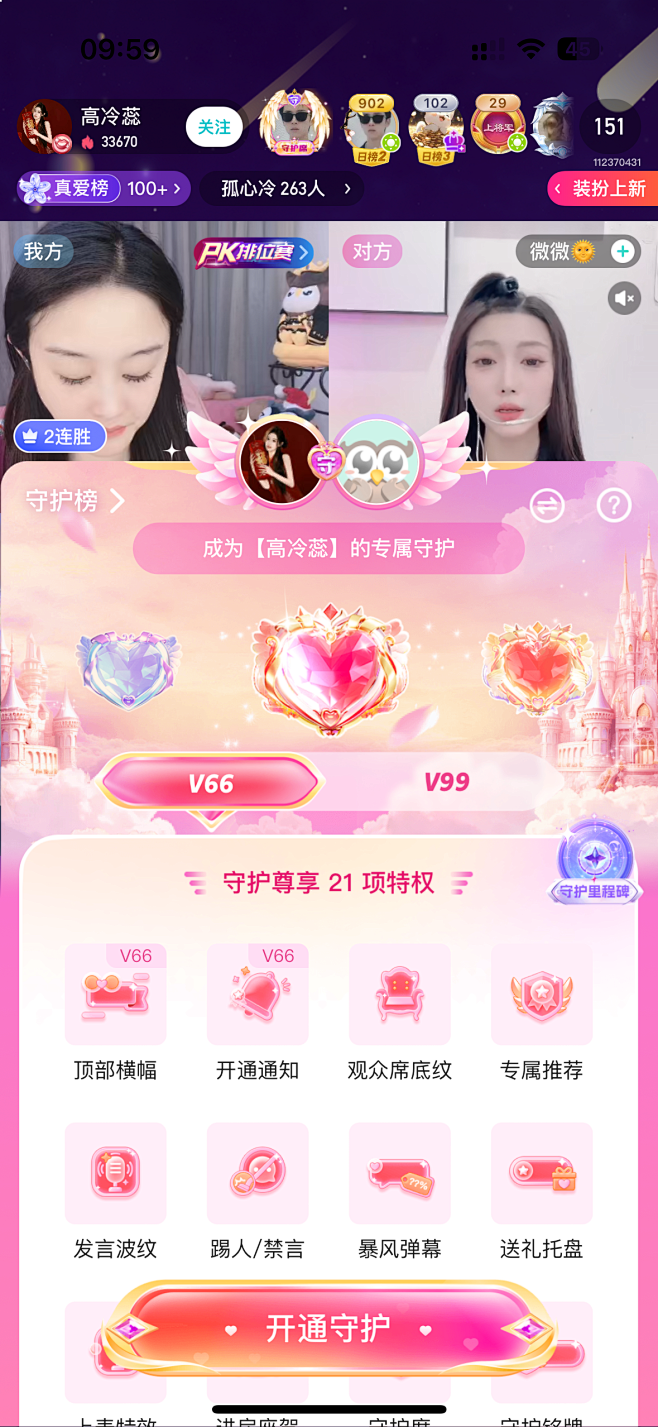Open the 装扮上新 banner
This screenshot has height=1427, width=658.
[599, 188]
